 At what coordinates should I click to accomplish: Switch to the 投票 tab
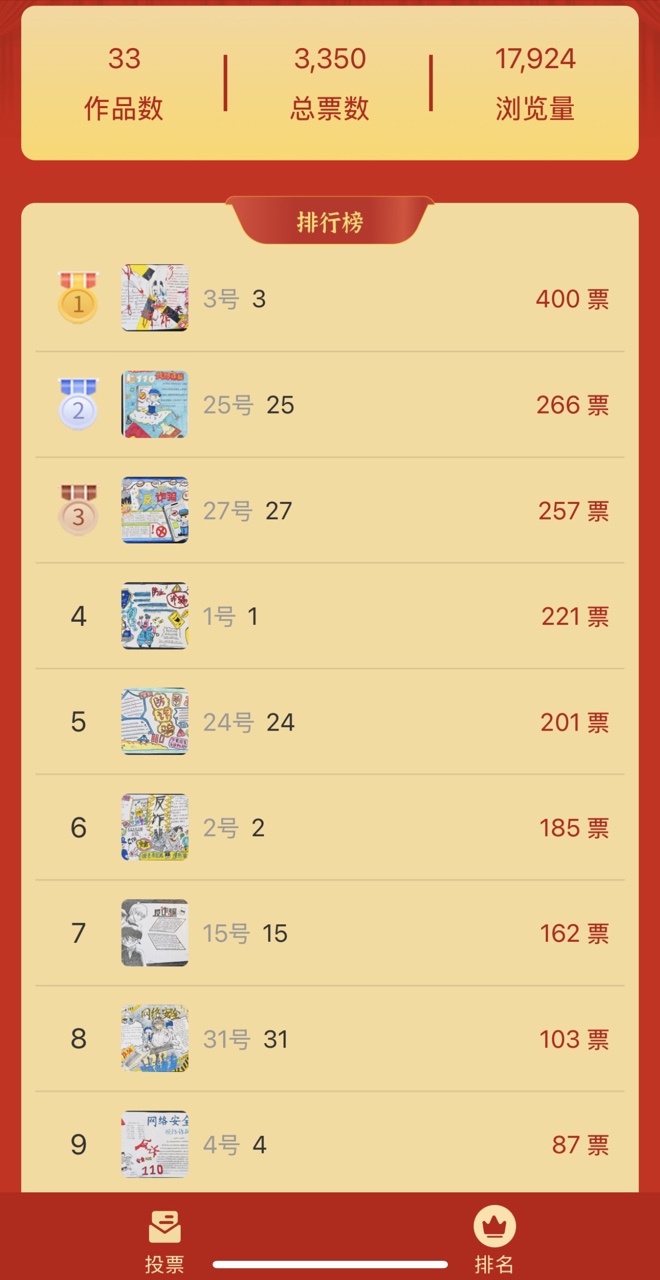point(164,1240)
